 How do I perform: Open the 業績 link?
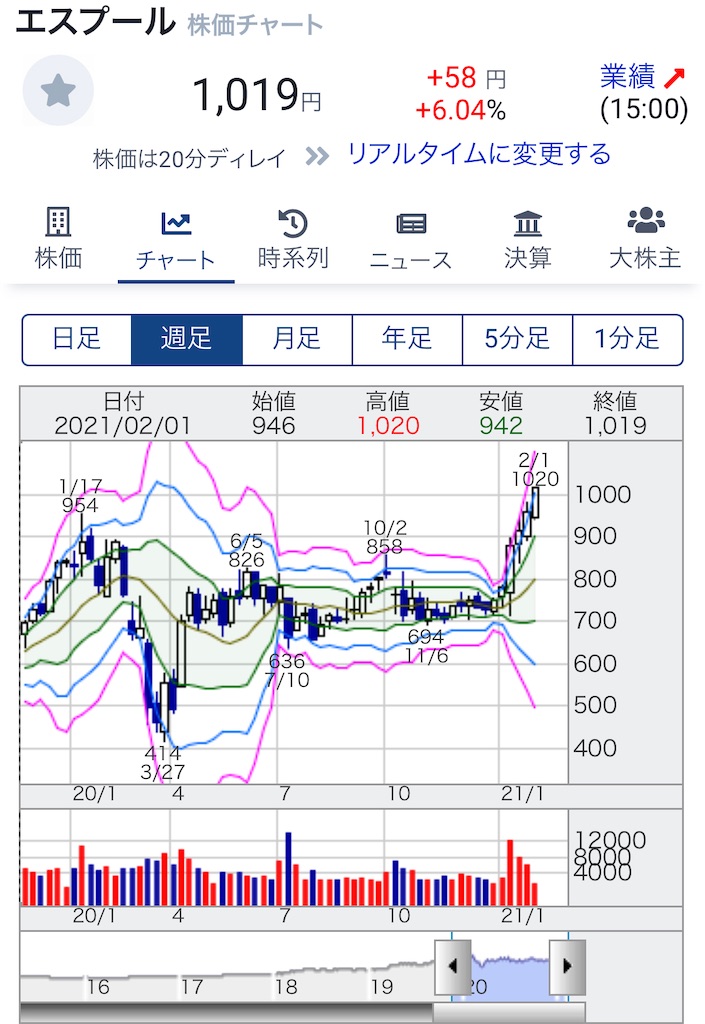(643, 77)
